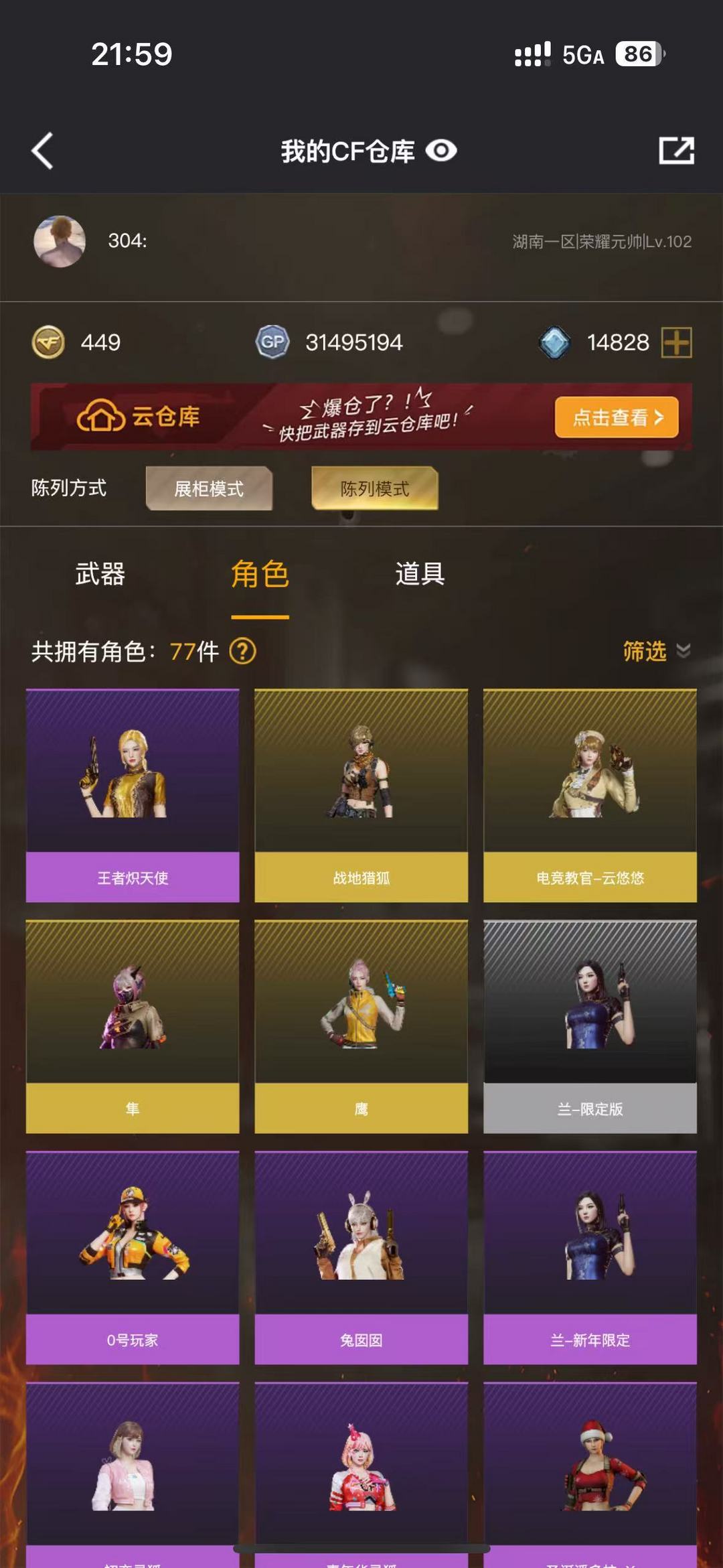This screenshot has width=723, height=1568.
Task: Open the help icon beside 77件
Action: [242, 651]
